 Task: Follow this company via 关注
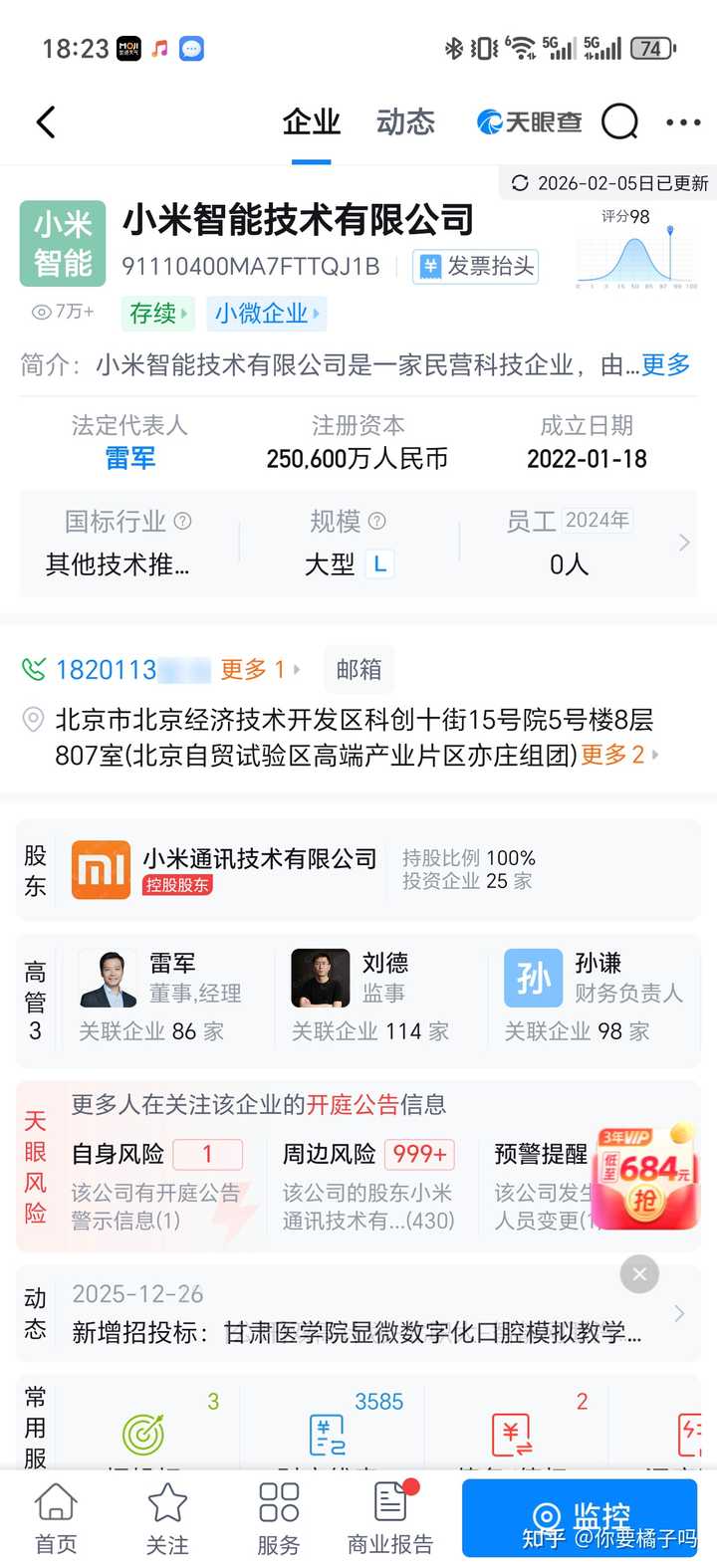[167, 1518]
